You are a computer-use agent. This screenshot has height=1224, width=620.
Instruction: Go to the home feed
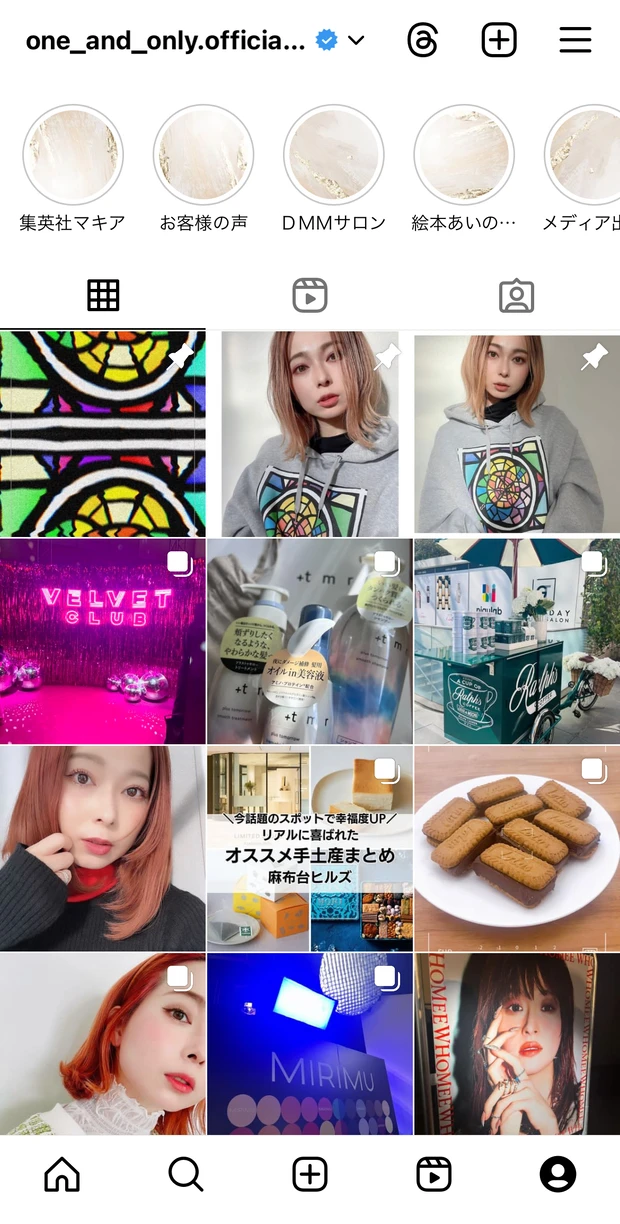[62, 1174]
